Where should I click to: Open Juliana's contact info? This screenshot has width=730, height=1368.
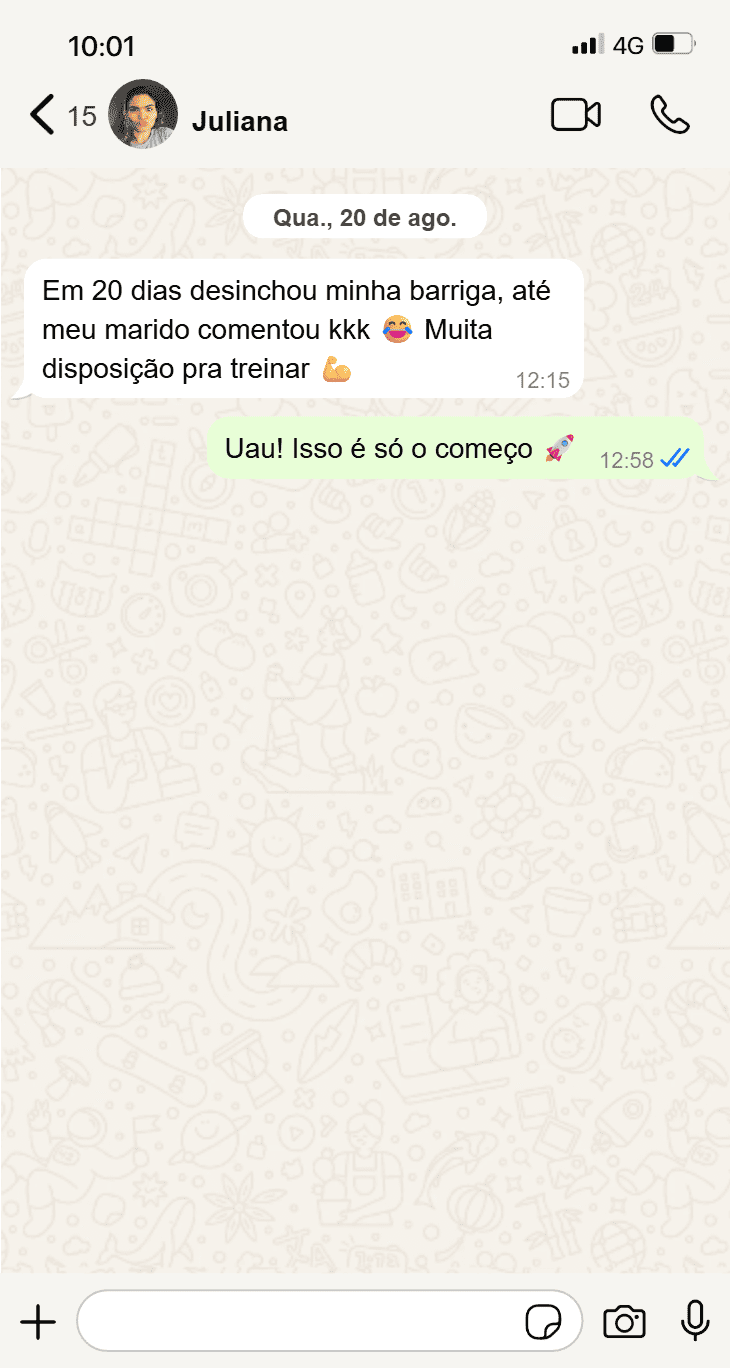(x=239, y=121)
